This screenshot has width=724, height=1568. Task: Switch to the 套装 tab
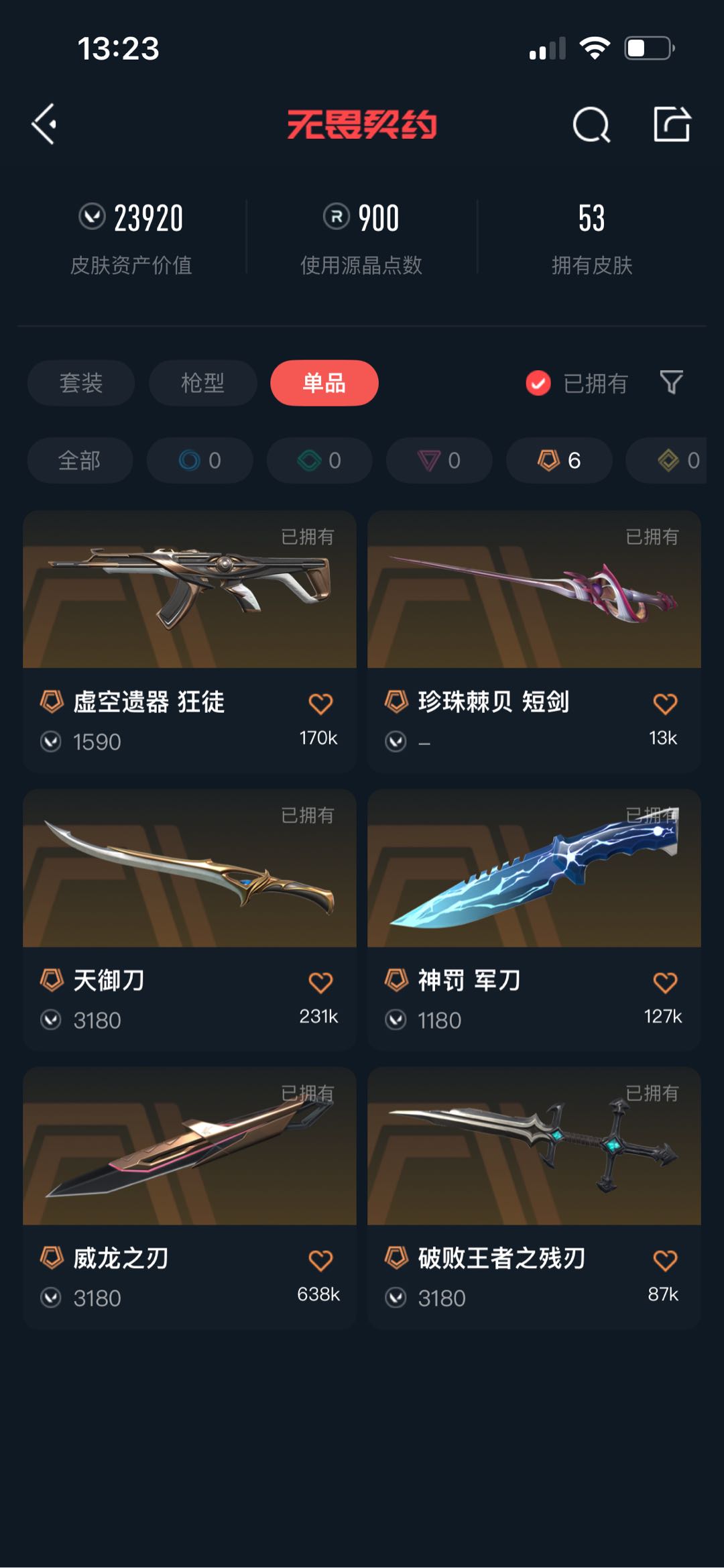coord(81,383)
